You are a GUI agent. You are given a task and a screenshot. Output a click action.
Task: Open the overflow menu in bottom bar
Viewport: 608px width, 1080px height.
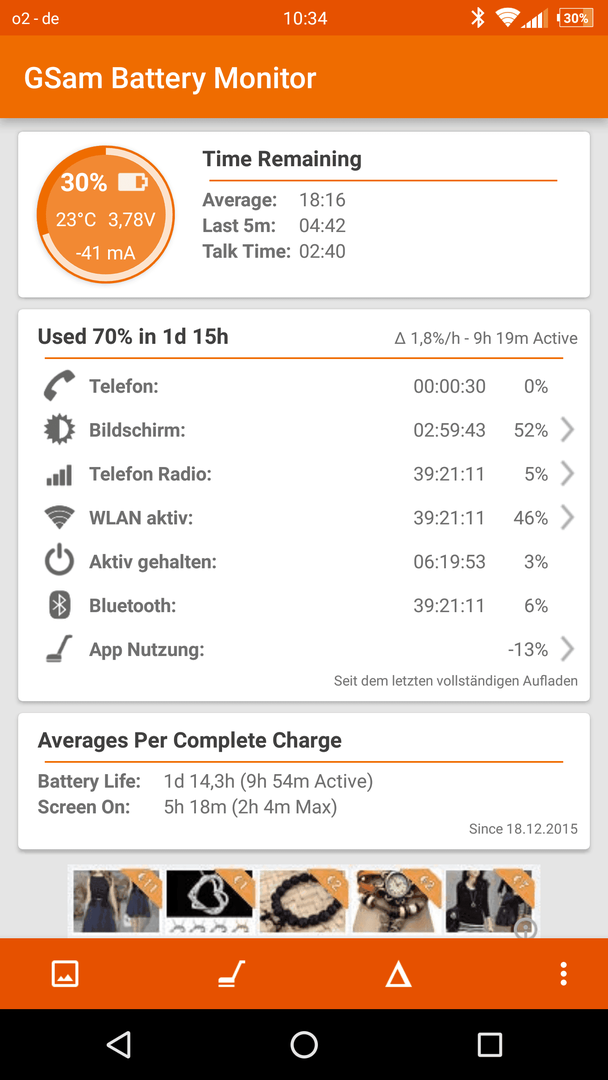564,974
